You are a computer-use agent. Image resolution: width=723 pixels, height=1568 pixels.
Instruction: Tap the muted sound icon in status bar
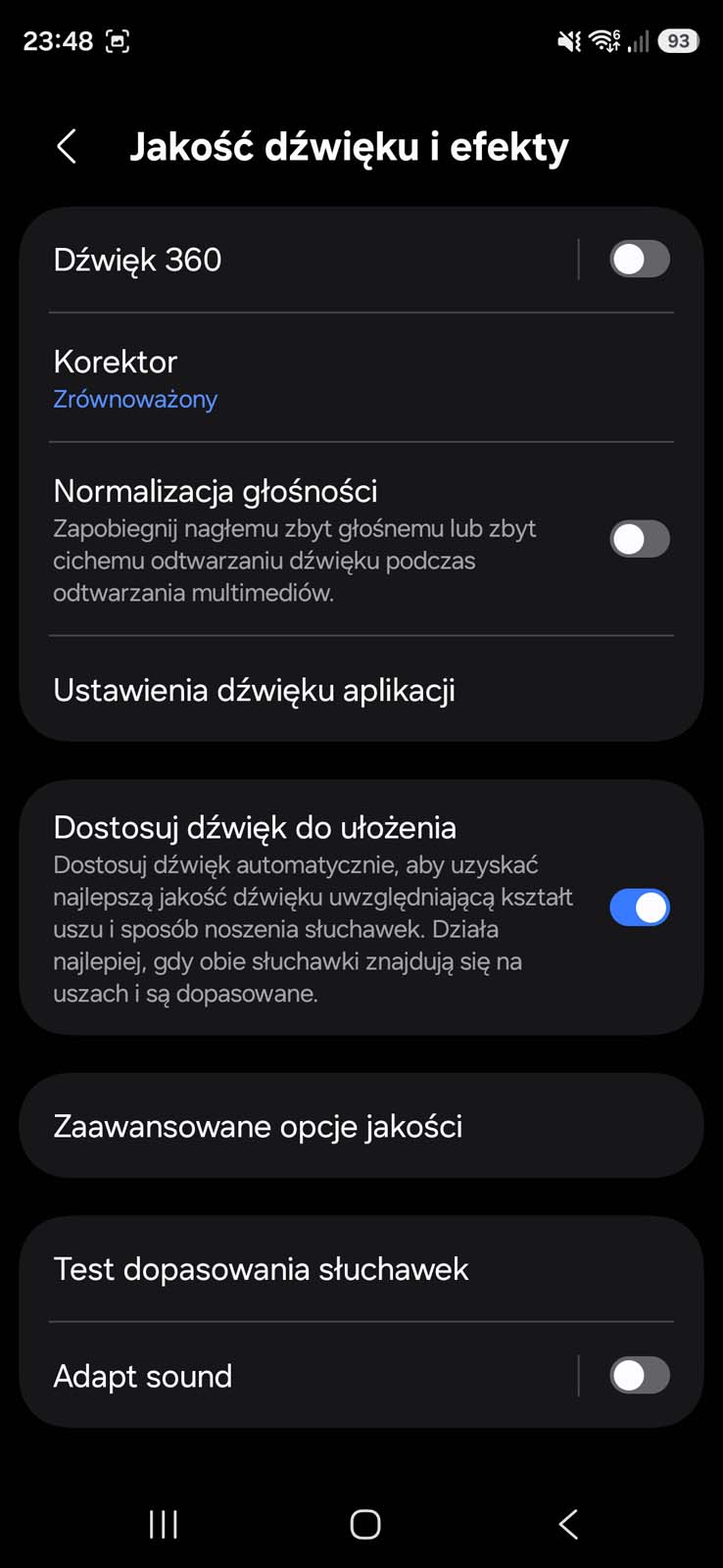pos(566,41)
